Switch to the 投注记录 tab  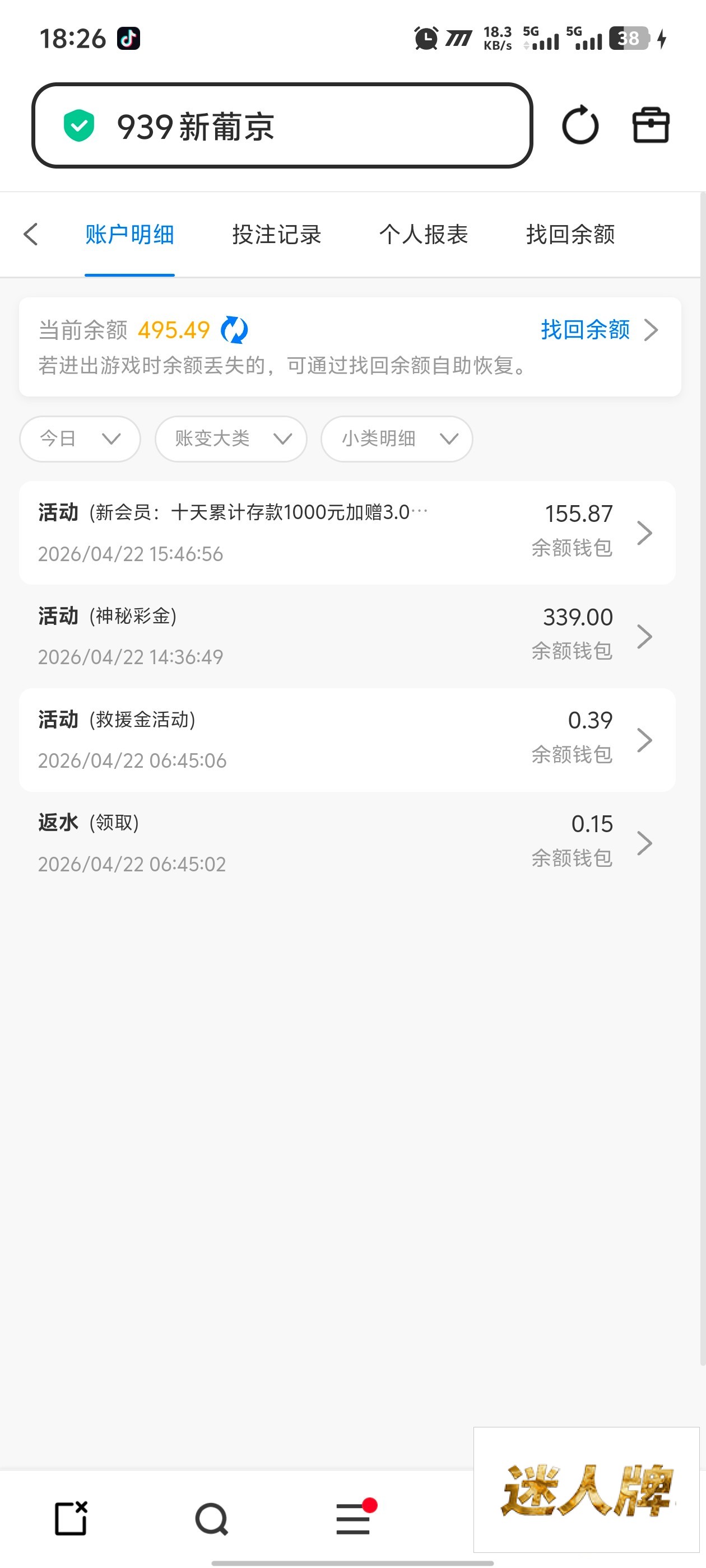point(276,234)
